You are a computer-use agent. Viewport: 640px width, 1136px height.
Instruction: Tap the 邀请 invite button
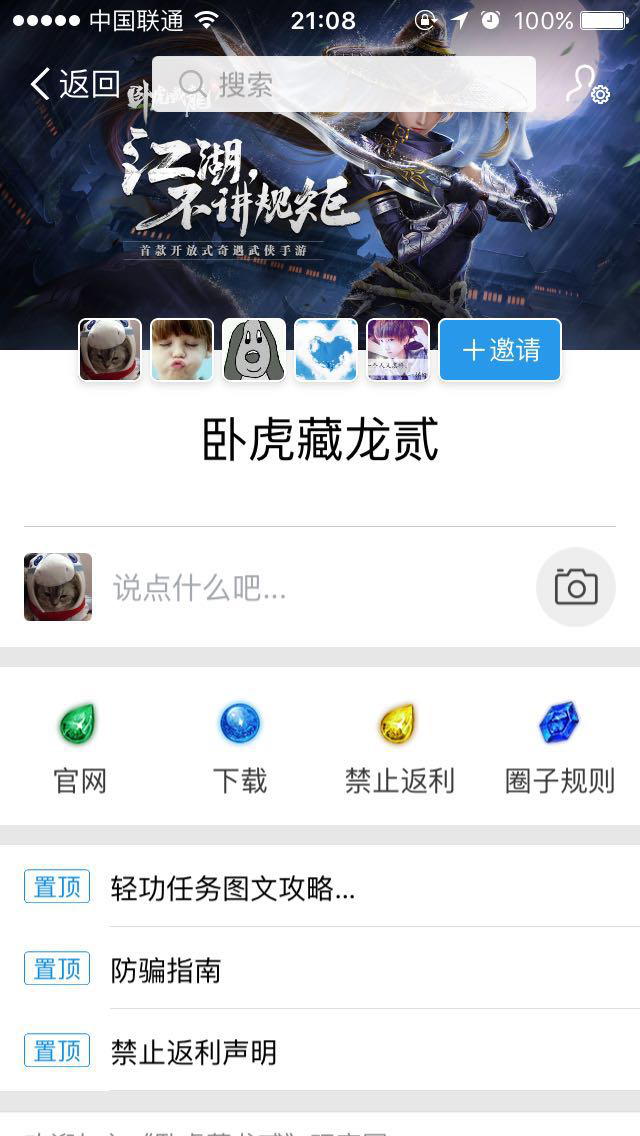click(500, 350)
